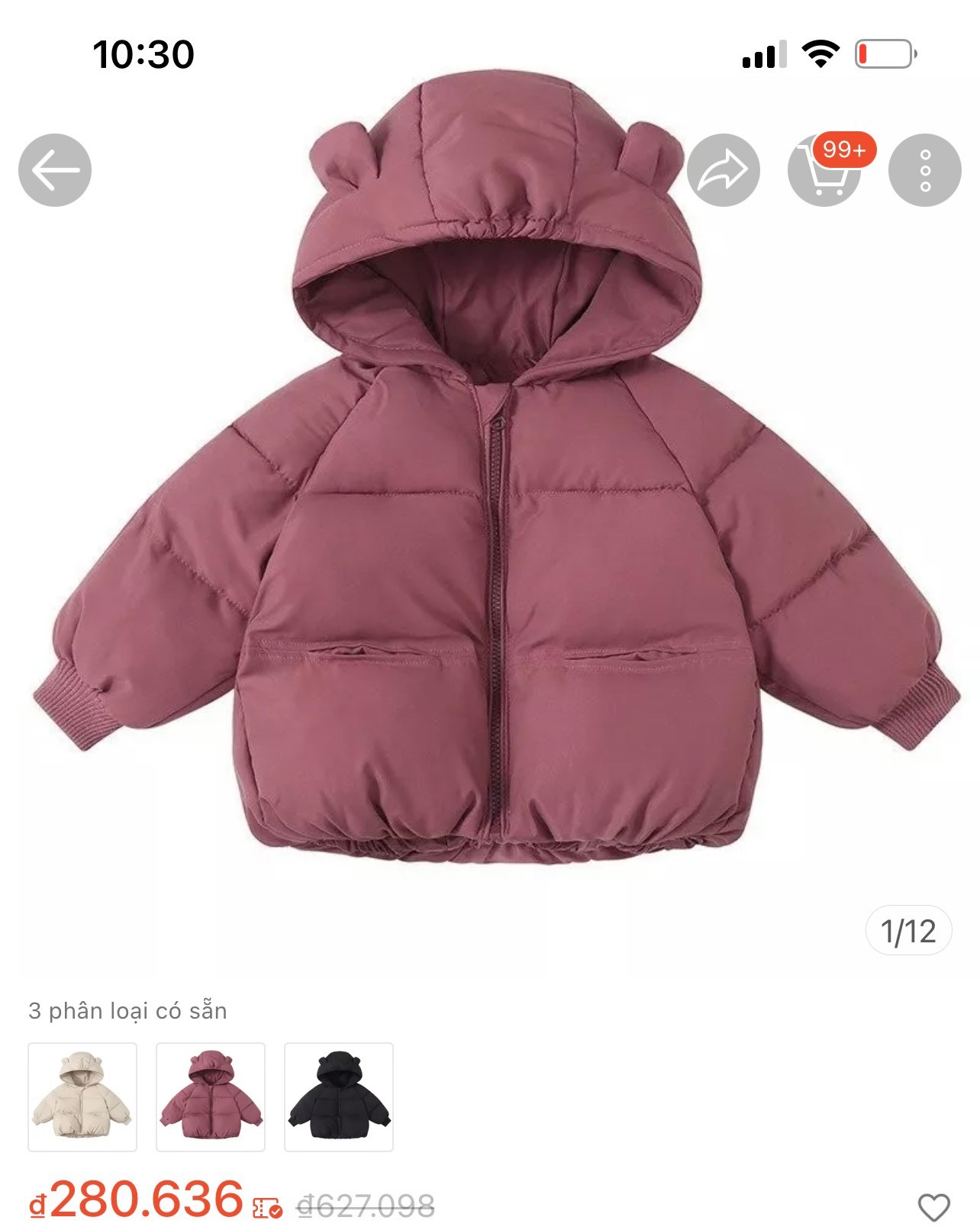
Task: Select the cream jacket variant
Action: (82, 1096)
